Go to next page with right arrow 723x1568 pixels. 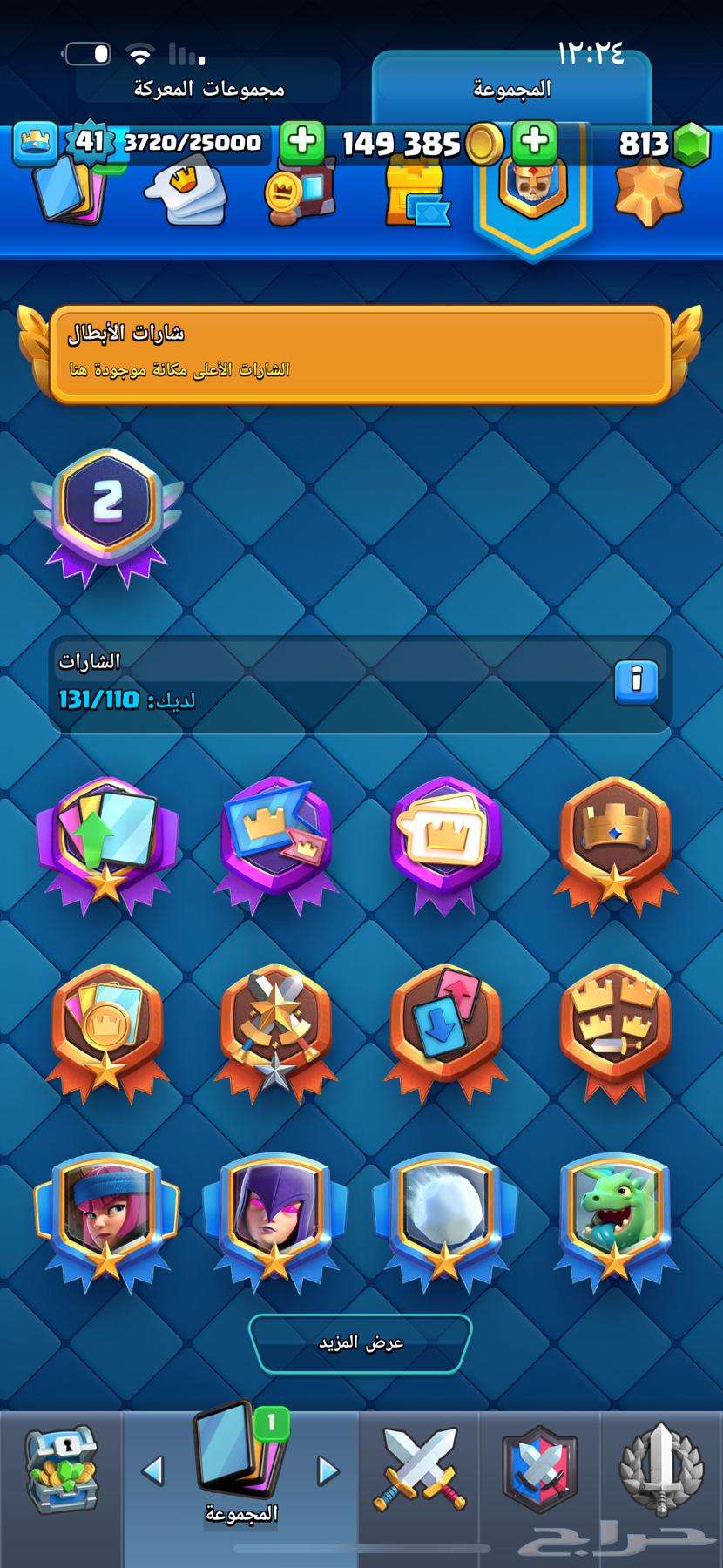328,1470
